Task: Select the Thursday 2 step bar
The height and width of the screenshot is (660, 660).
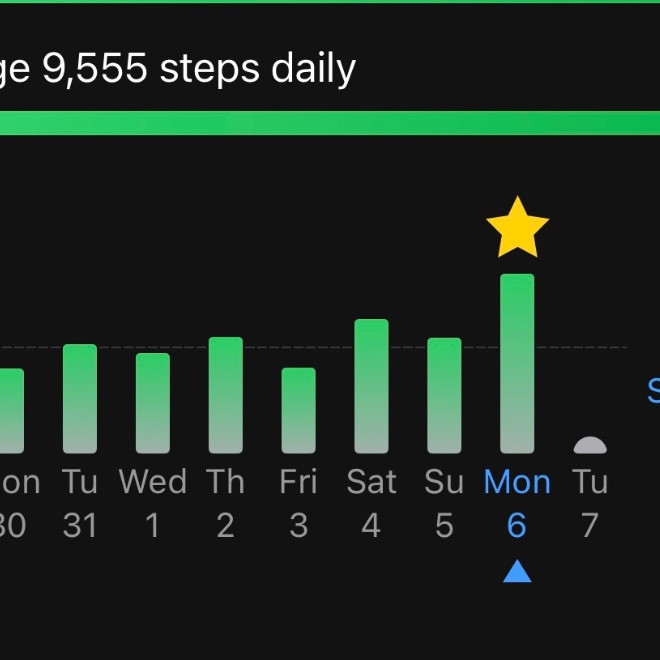Action: tap(226, 396)
